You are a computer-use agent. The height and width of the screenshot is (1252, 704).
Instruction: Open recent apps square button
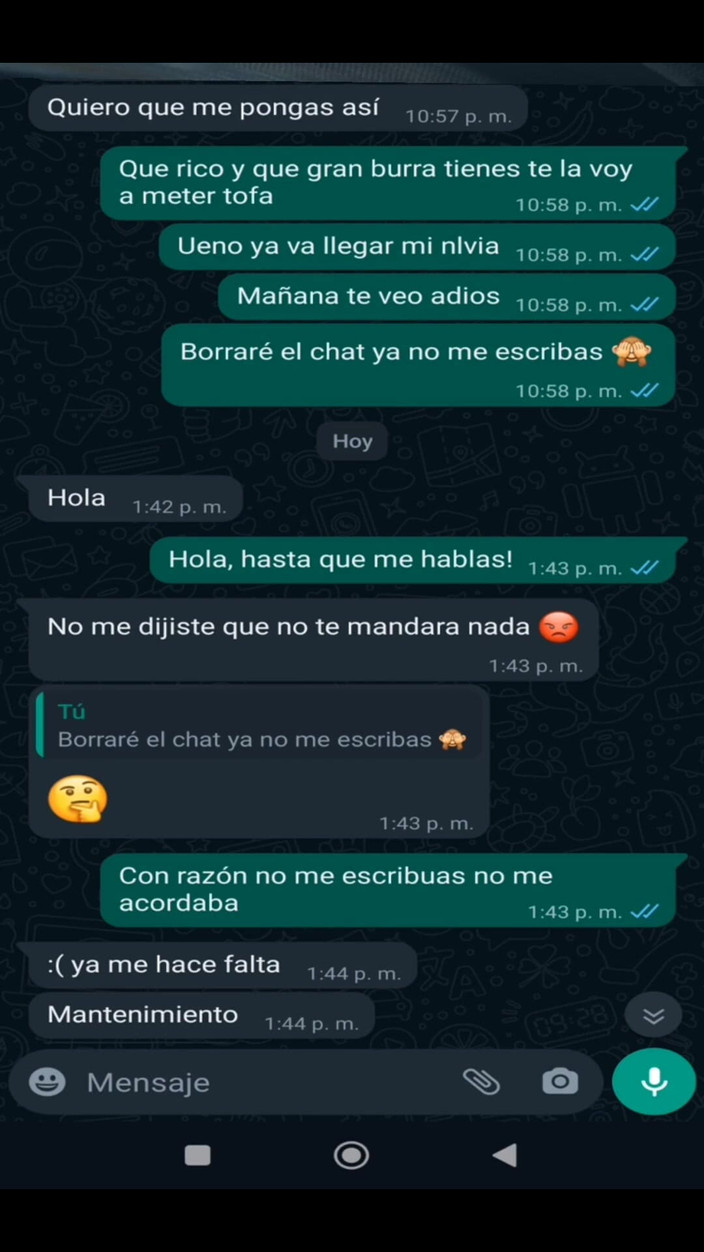pos(198,1156)
